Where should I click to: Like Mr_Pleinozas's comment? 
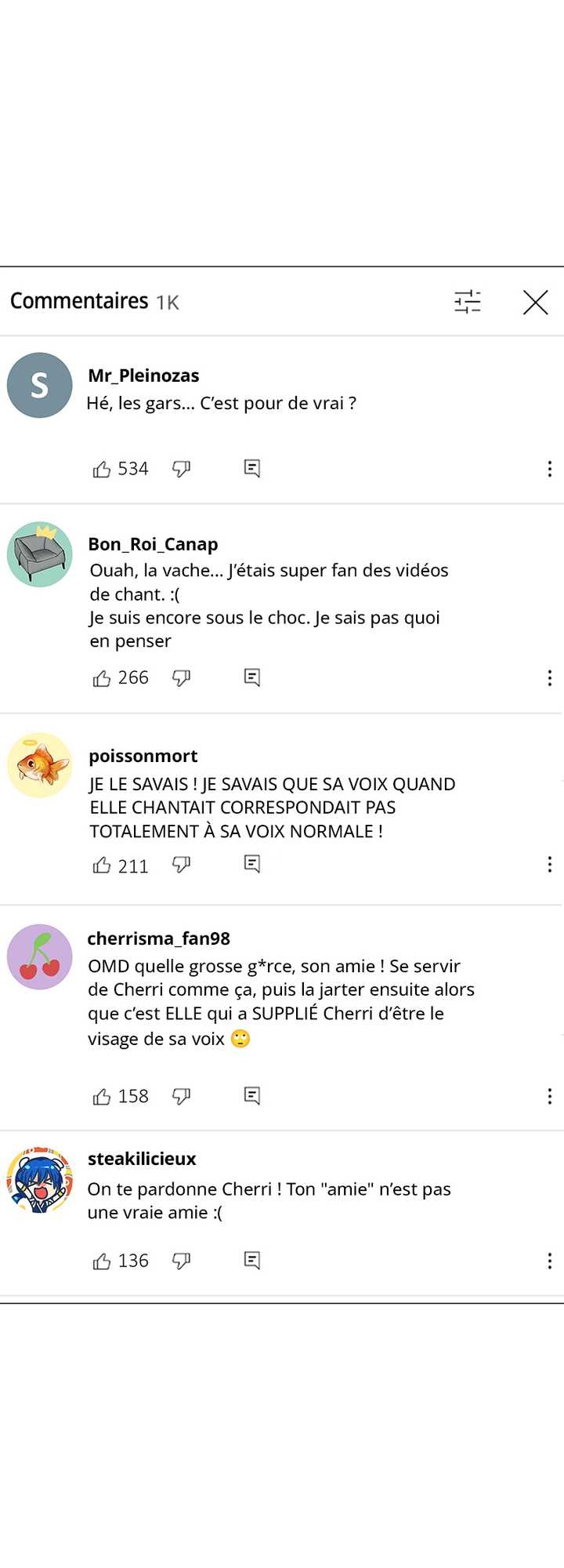click(x=102, y=469)
